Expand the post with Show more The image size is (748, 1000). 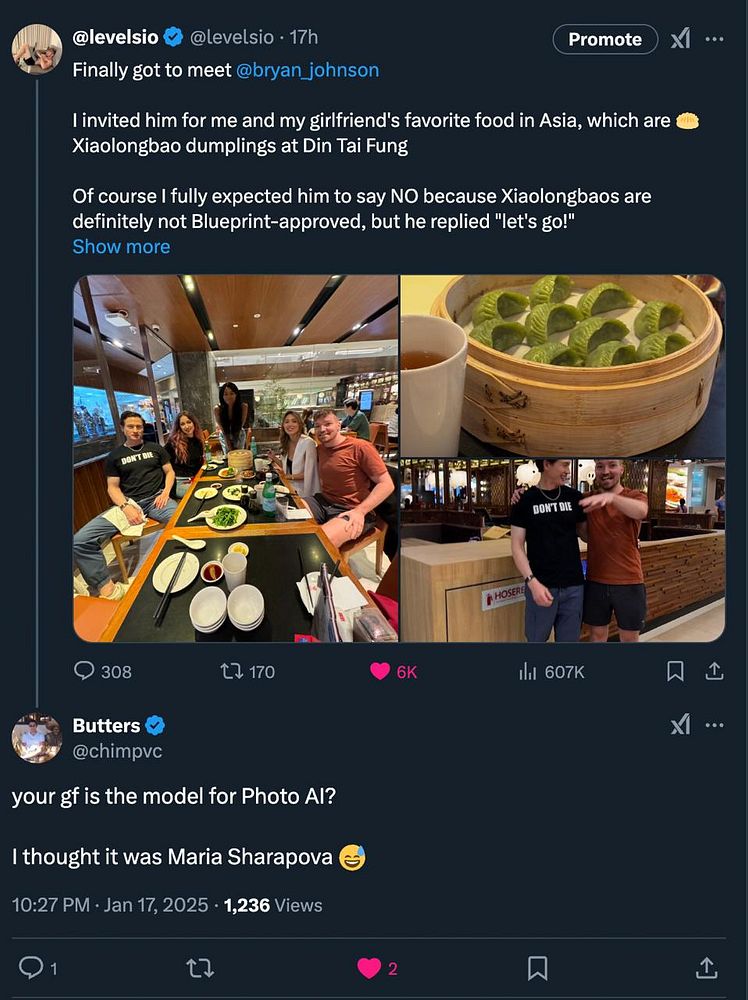click(121, 246)
